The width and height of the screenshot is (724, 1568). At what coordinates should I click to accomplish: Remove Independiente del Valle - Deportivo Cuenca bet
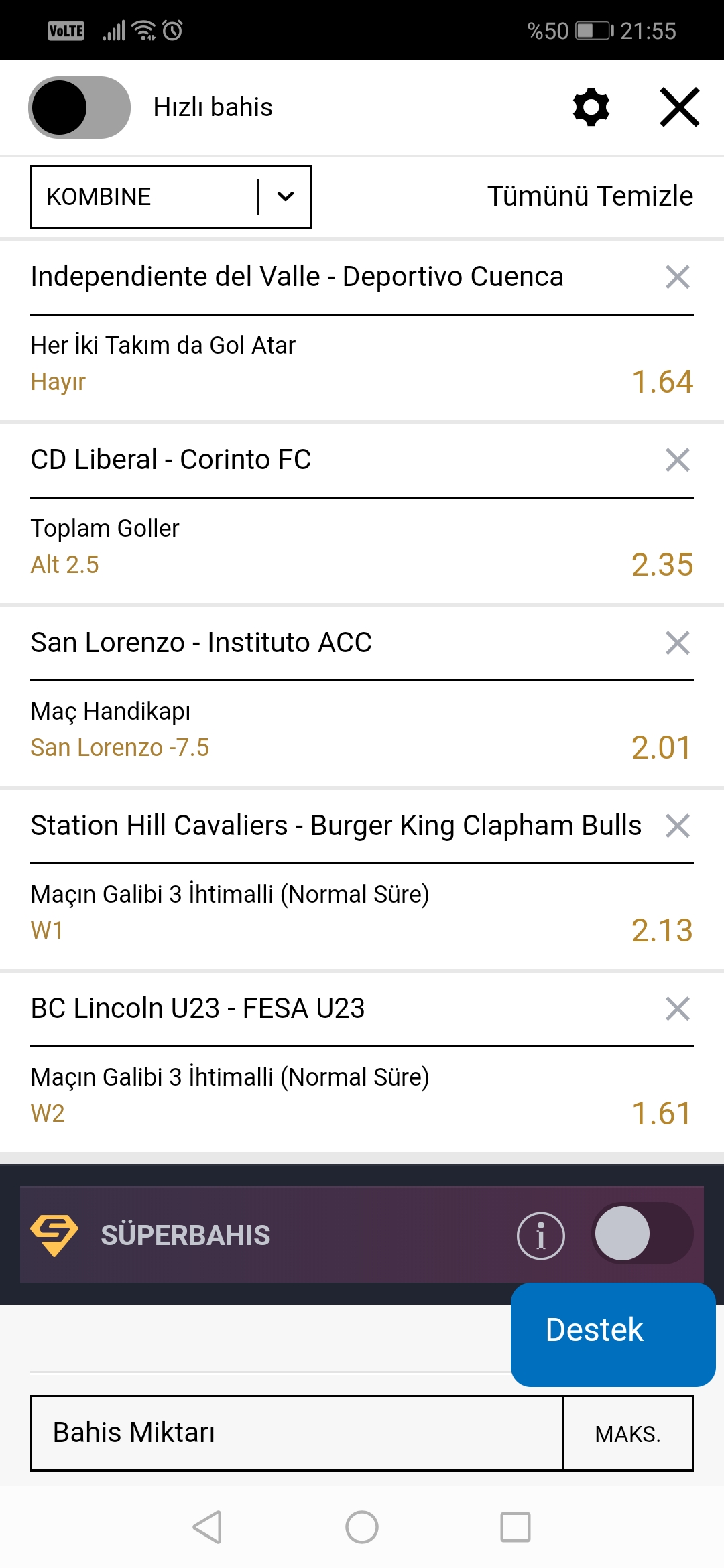pyautogui.click(x=678, y=277)
